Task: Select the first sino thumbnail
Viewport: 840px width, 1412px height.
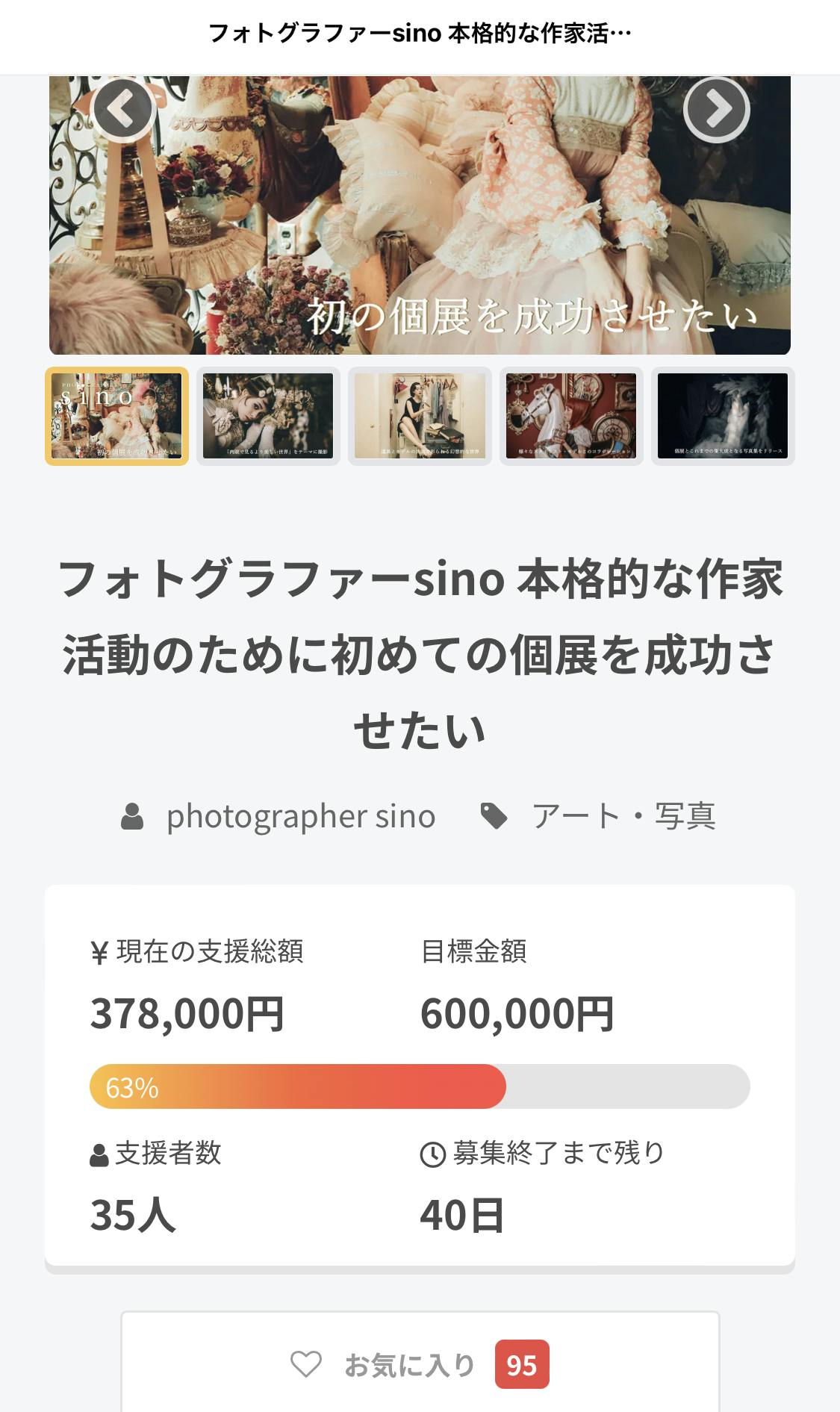Action: click(117, 416)
